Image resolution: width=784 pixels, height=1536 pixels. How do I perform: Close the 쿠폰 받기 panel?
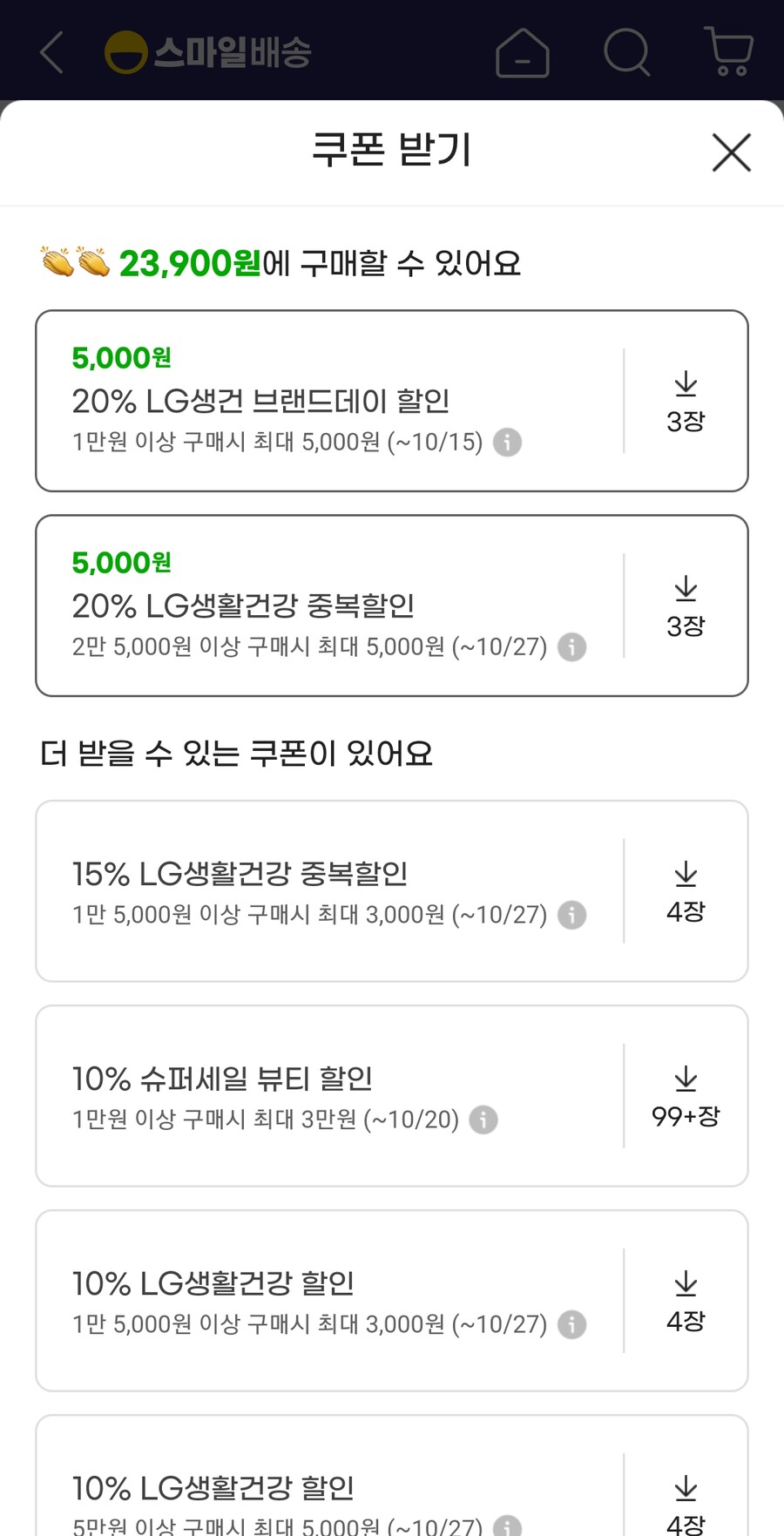pos(731,152)
